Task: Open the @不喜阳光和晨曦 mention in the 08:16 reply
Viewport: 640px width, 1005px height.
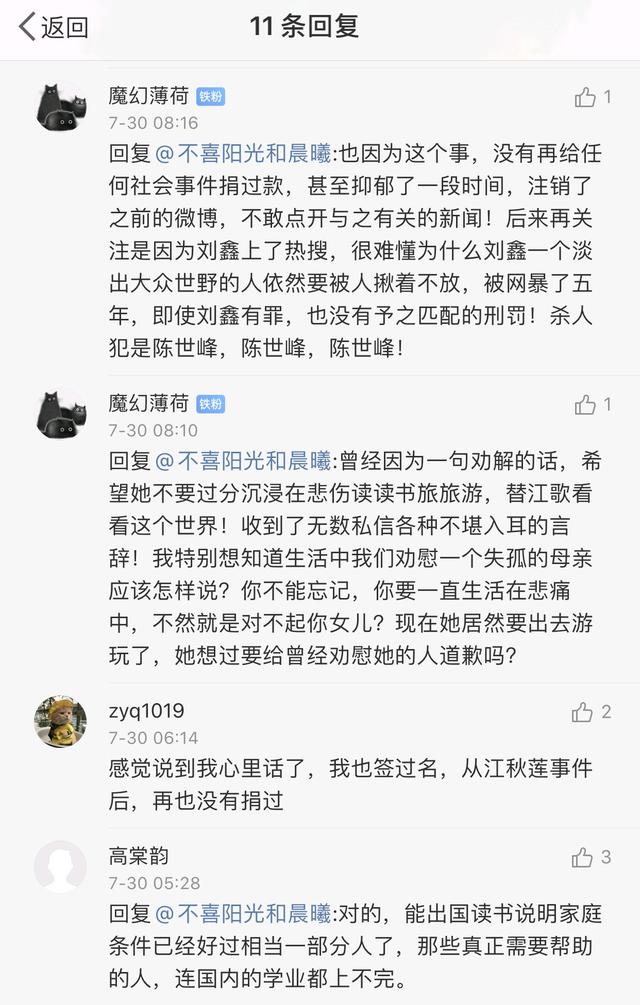Action: 242,153
